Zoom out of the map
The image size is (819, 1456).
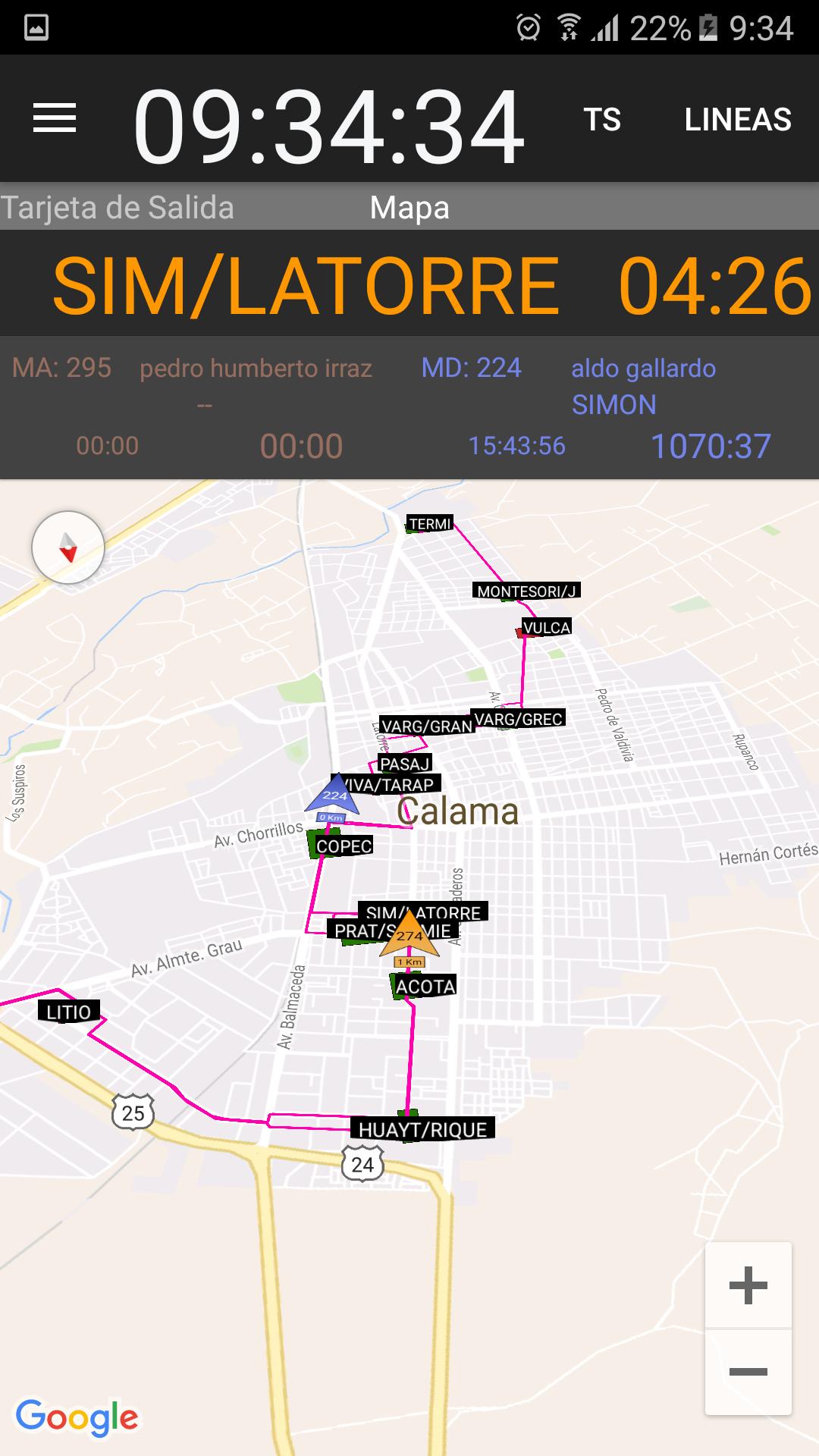(x=748, y=1371)
